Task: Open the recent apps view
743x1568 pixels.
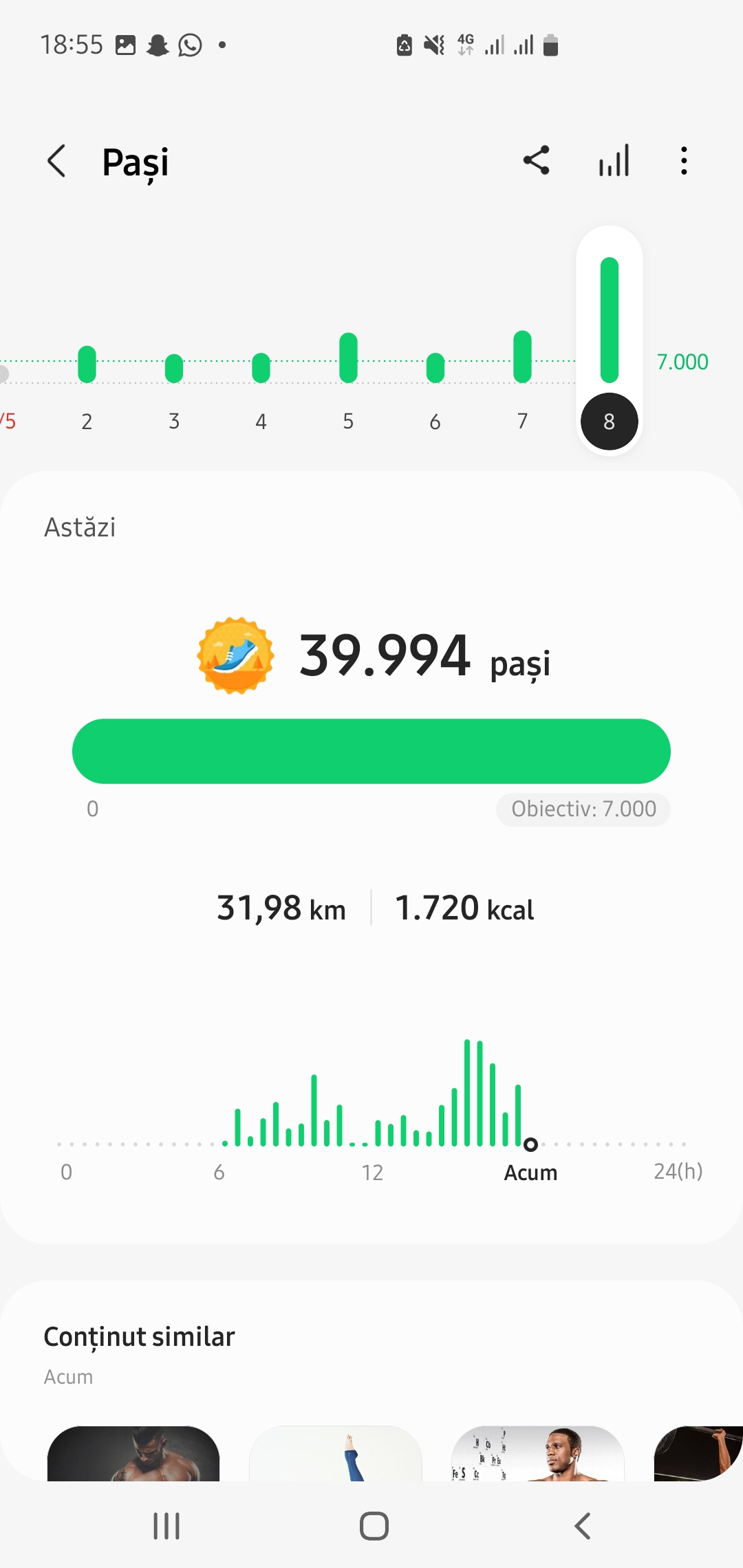Action: [x=166, y=1526]
